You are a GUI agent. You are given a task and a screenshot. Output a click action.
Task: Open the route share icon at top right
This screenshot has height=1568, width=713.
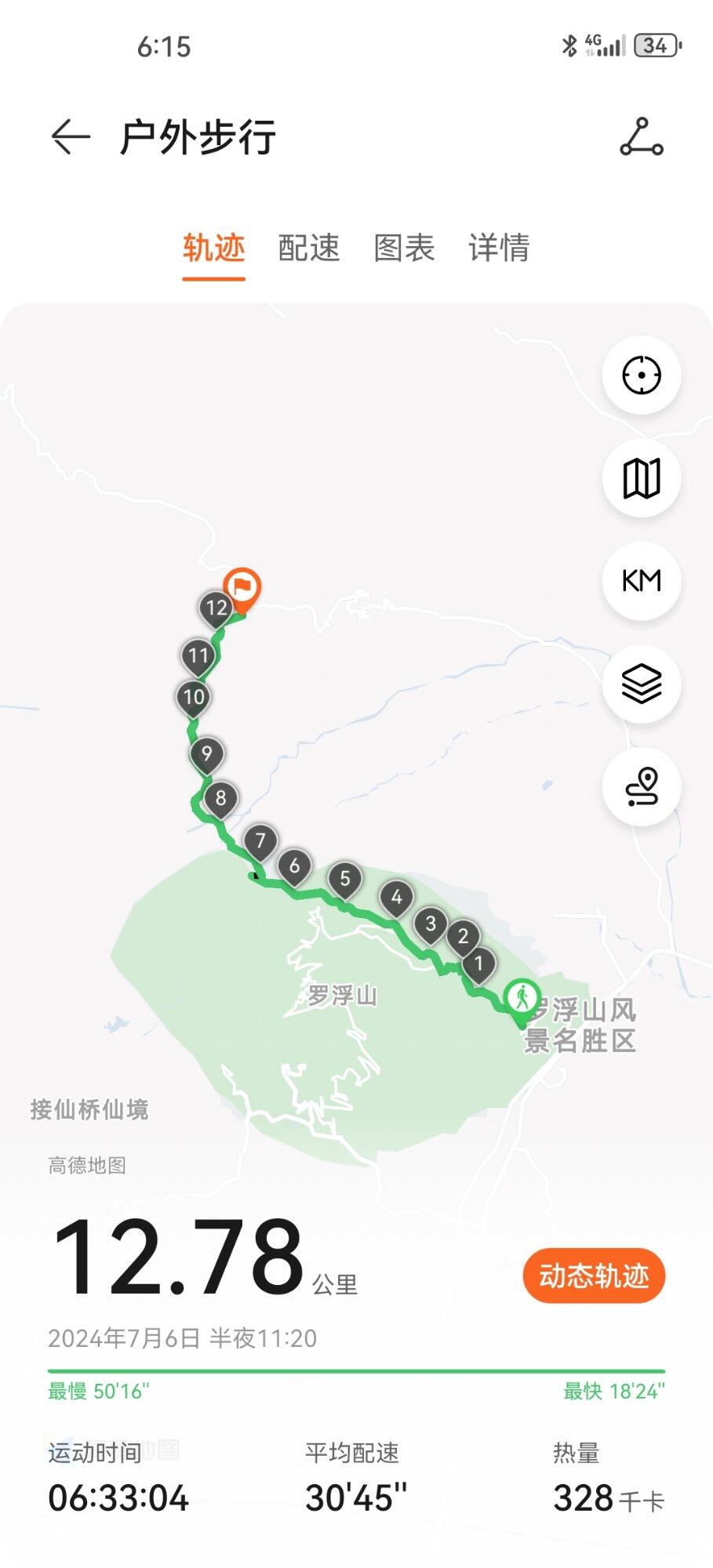[642, 137]
